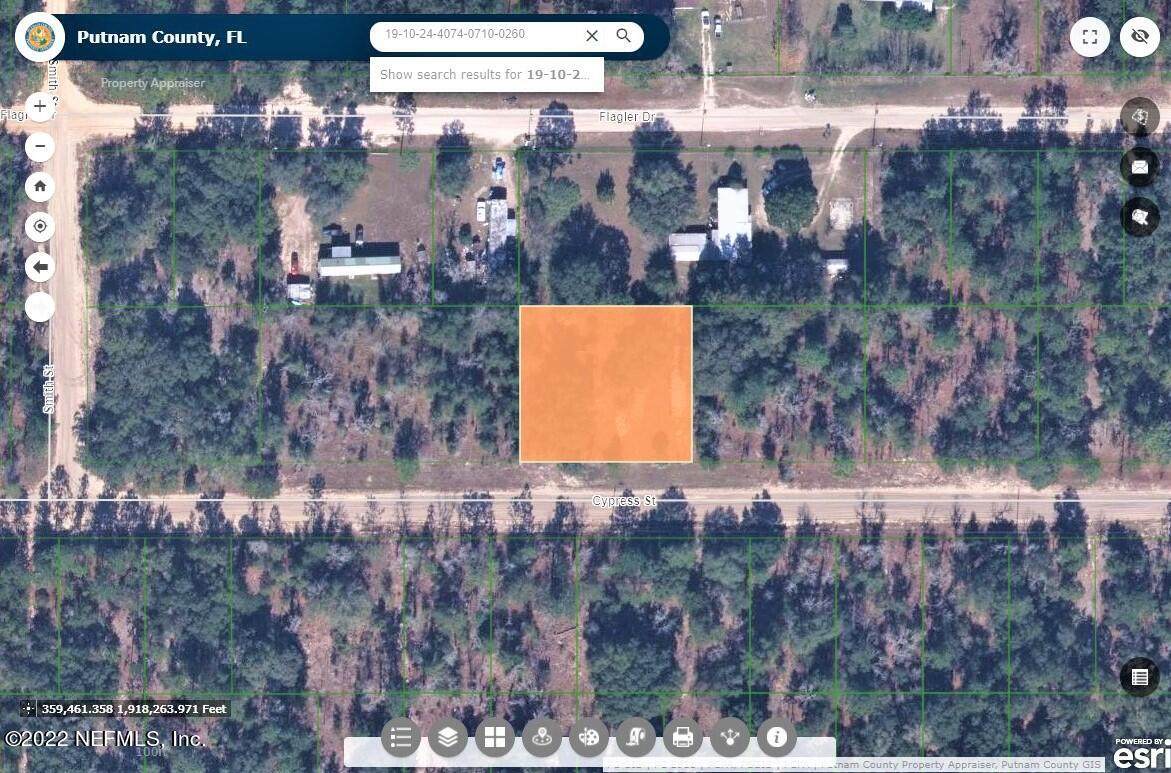Zoom in on the map
The height and width of the screenshot is (773, 1171).
[40, 106]
